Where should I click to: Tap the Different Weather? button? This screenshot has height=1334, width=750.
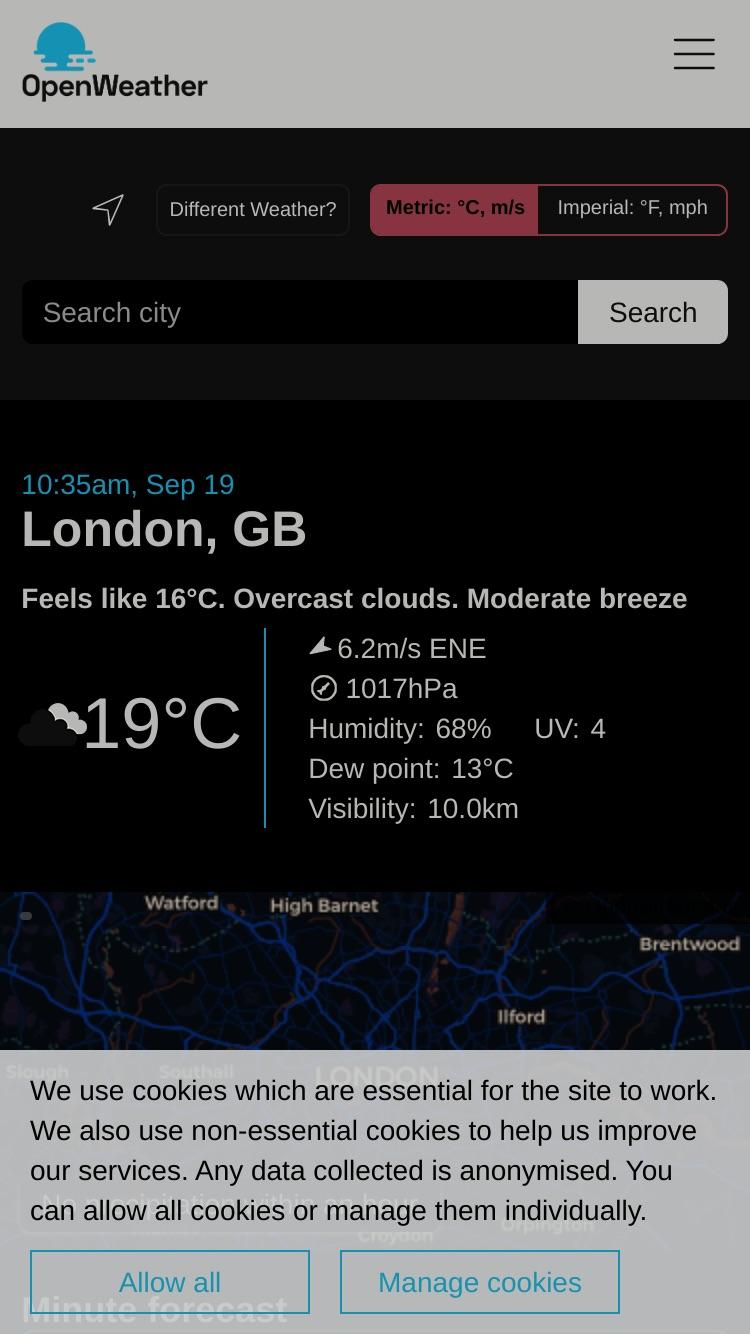(253, 210)
